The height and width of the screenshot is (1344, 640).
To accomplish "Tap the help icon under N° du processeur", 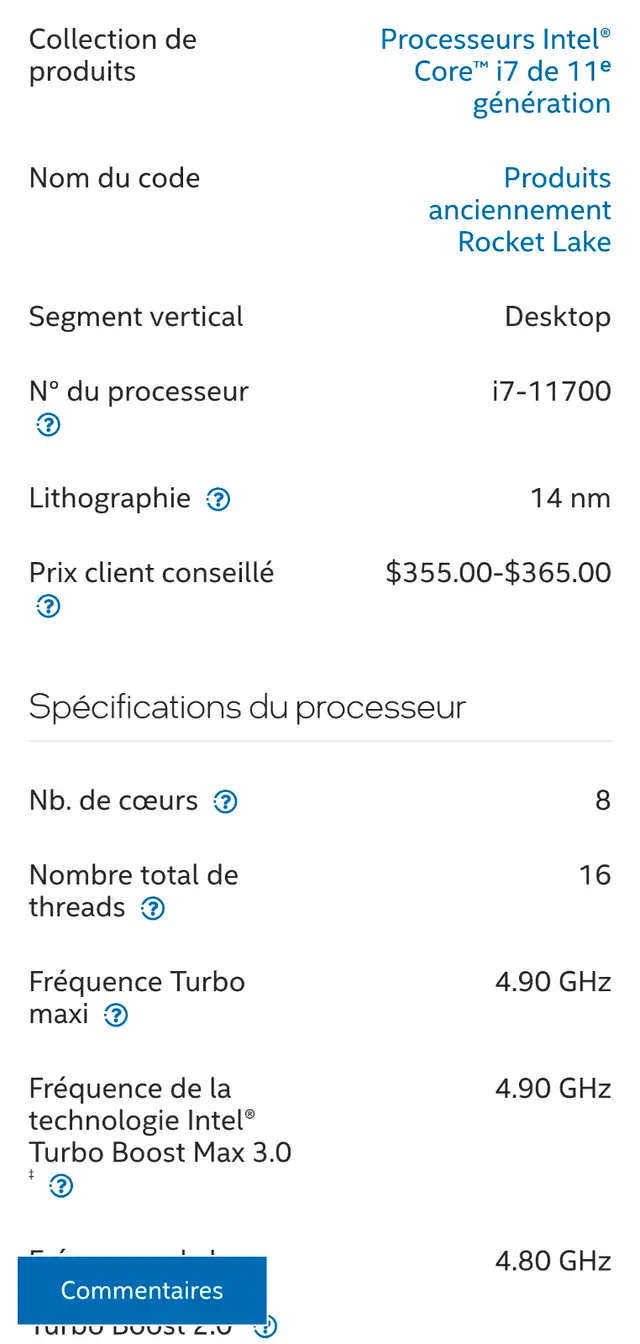I will 48,425.
